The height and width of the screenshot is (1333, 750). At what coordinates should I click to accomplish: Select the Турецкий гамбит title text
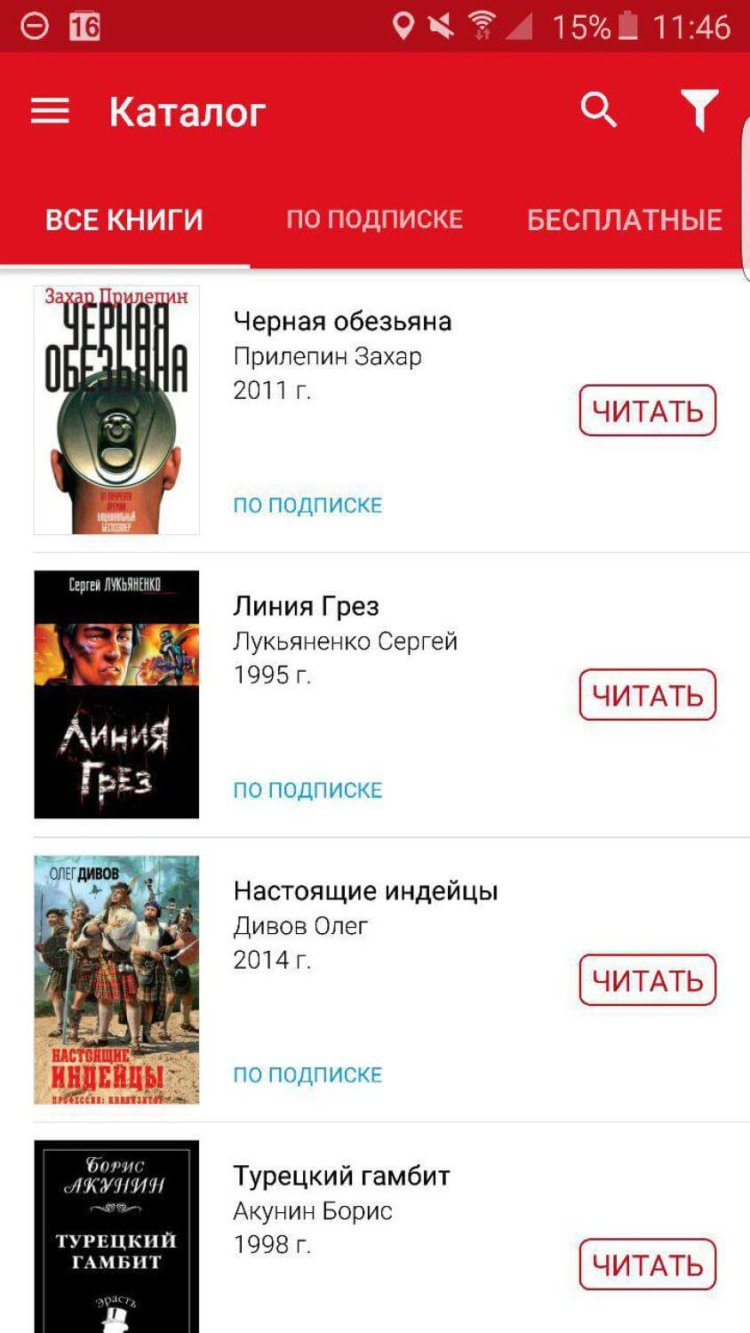coord(342,1176)
